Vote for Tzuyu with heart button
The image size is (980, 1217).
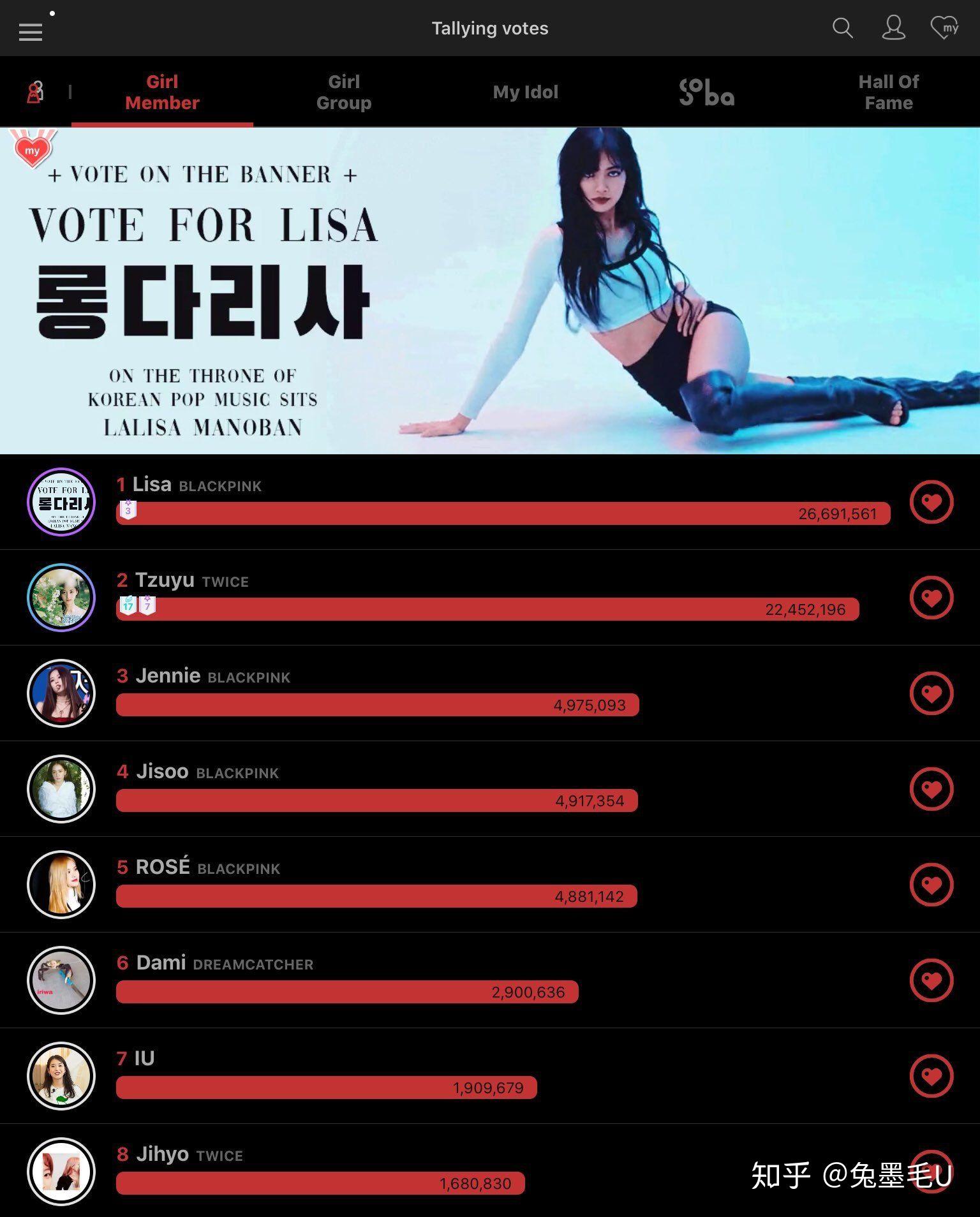pyautogui.click(x=931, y=598)
